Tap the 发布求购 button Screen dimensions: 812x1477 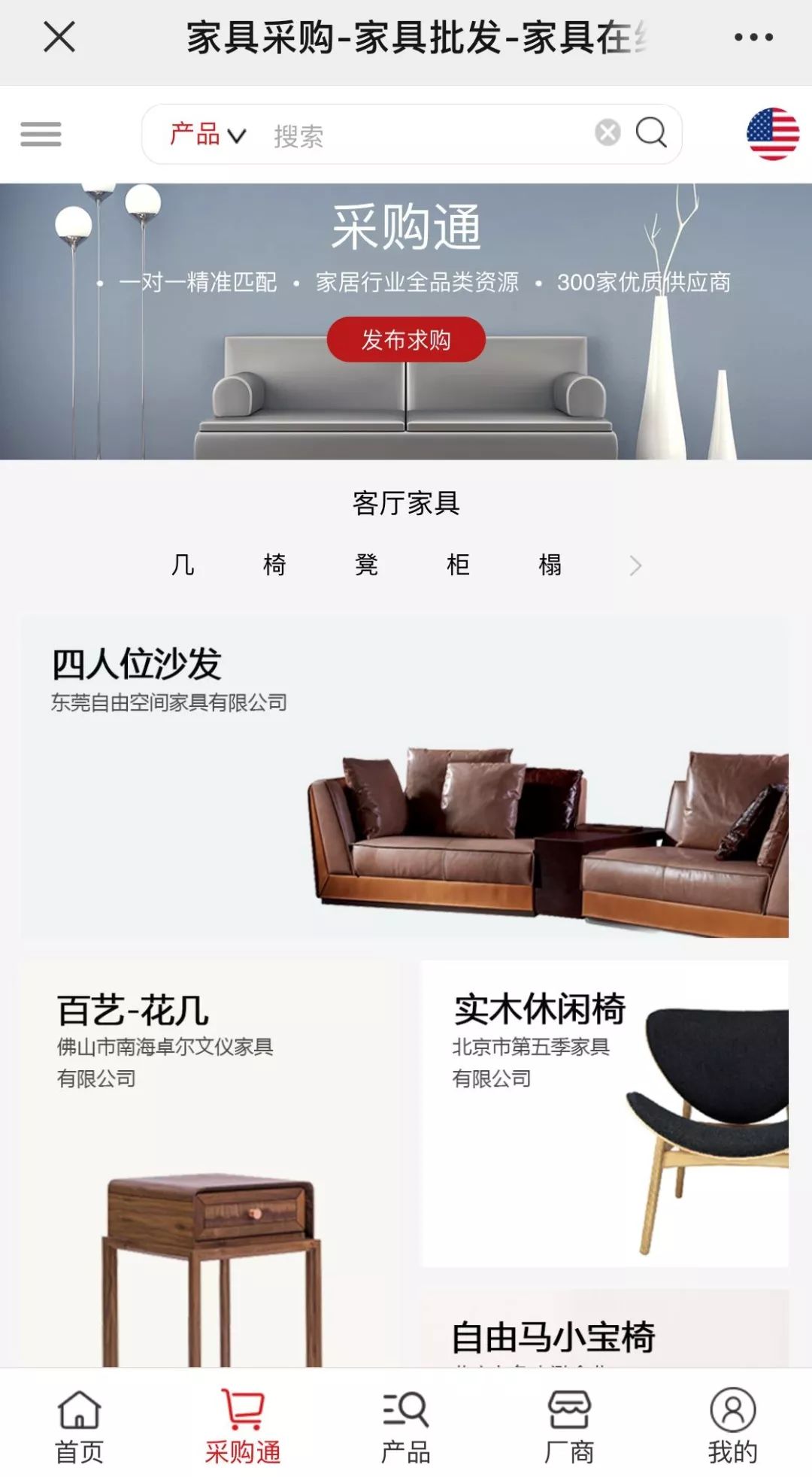pos(406,340)
